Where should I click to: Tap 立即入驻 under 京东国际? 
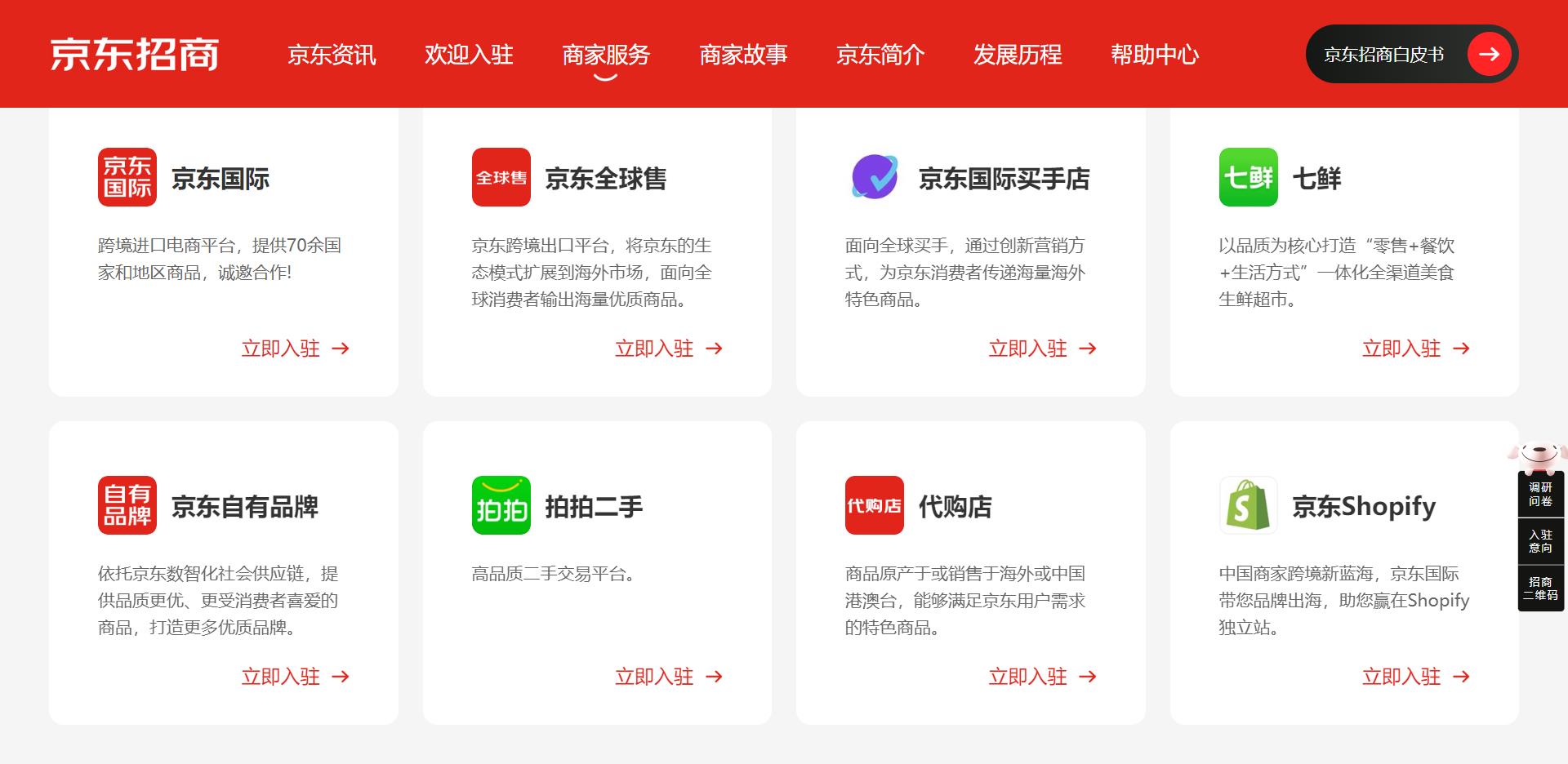(295, 349)
